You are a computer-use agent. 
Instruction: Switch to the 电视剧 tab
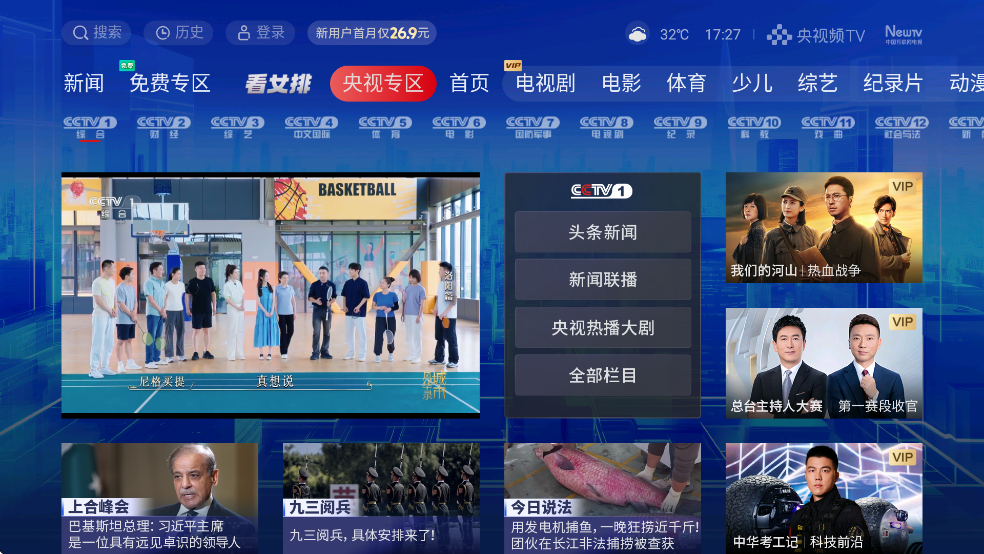click(545, 83)
